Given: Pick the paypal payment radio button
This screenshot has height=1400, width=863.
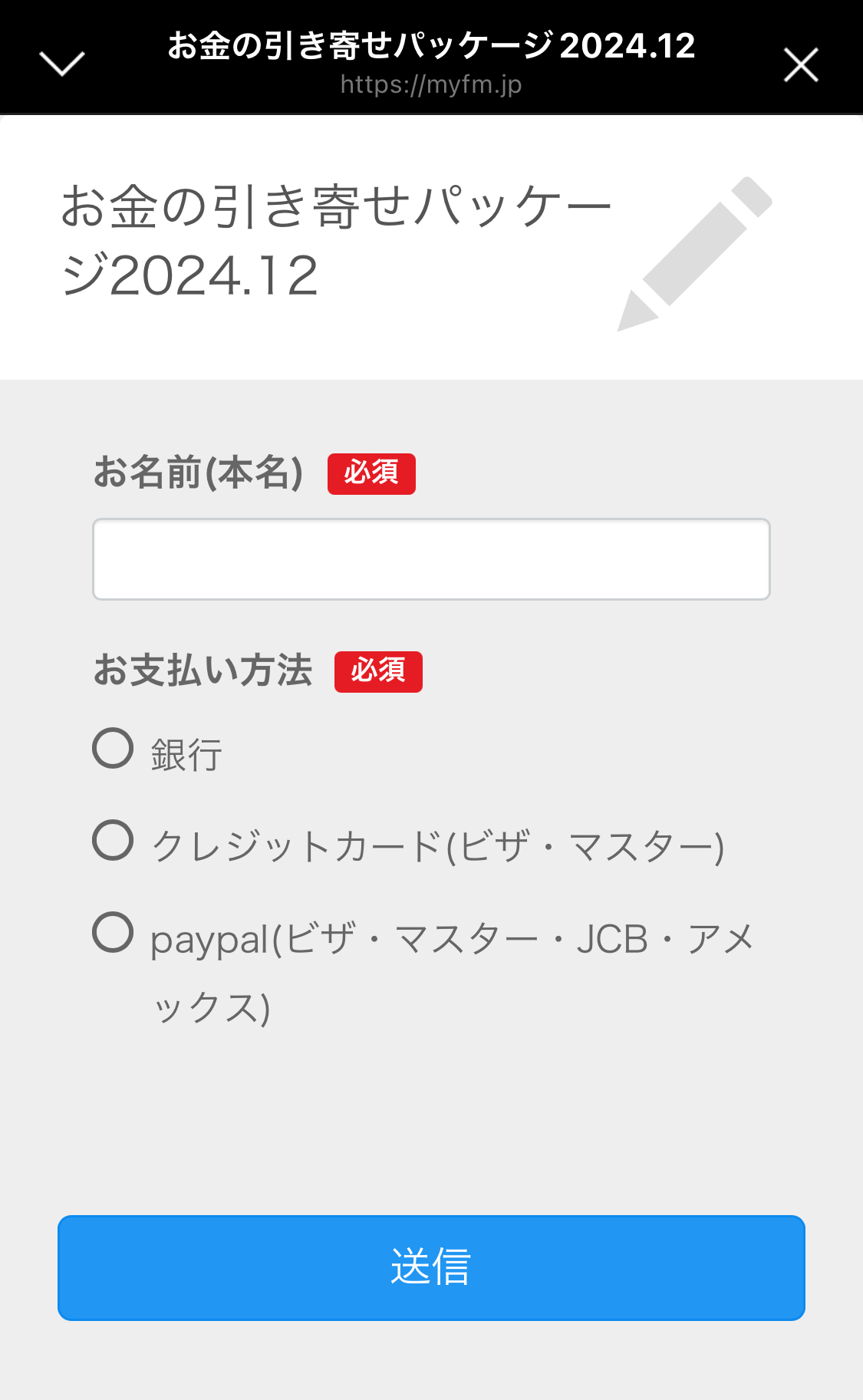Looking at the screenshot, I should [x=113, y=935].
